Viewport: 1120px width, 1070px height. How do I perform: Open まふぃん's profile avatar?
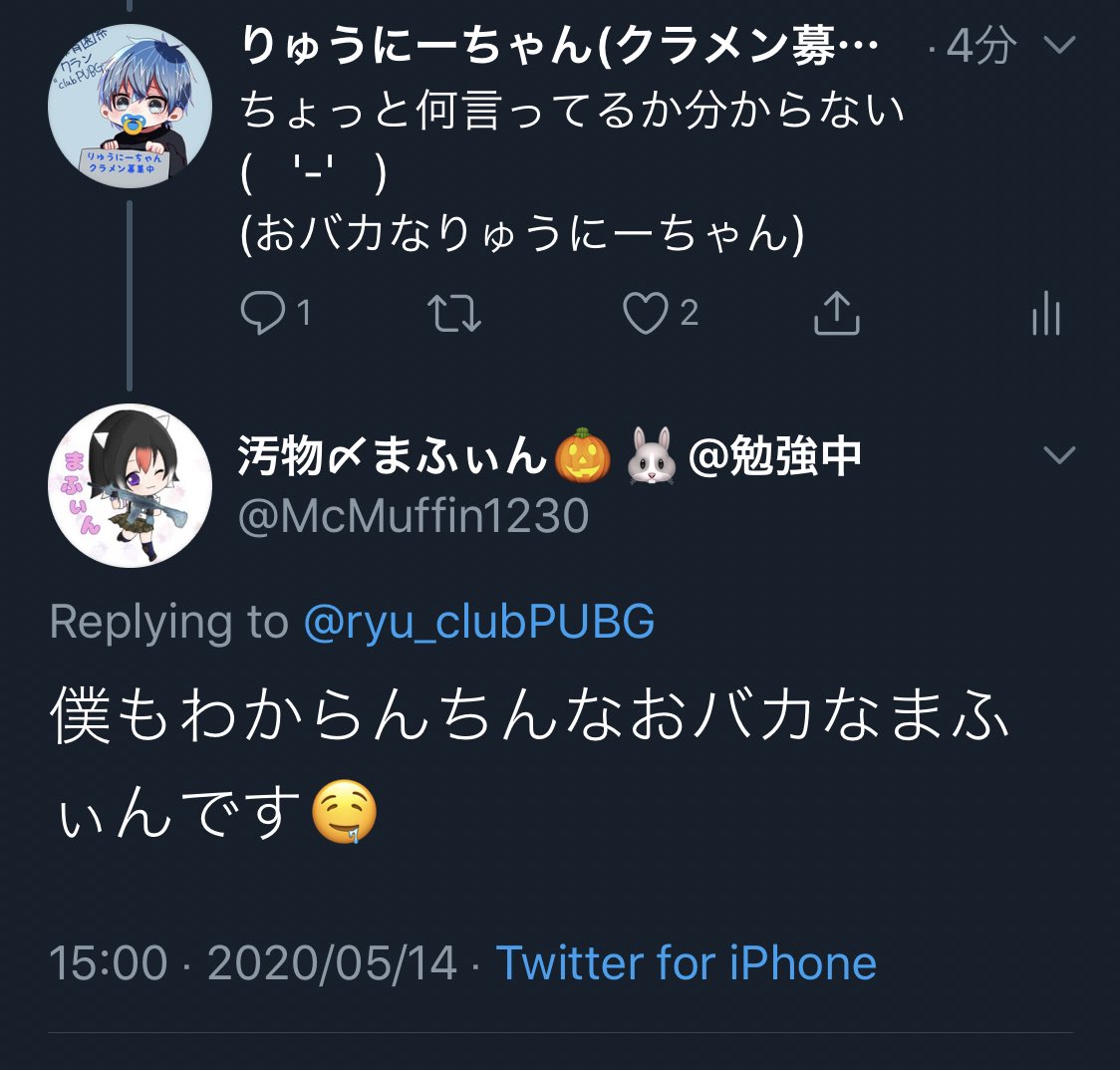click(x=130, y=486)
